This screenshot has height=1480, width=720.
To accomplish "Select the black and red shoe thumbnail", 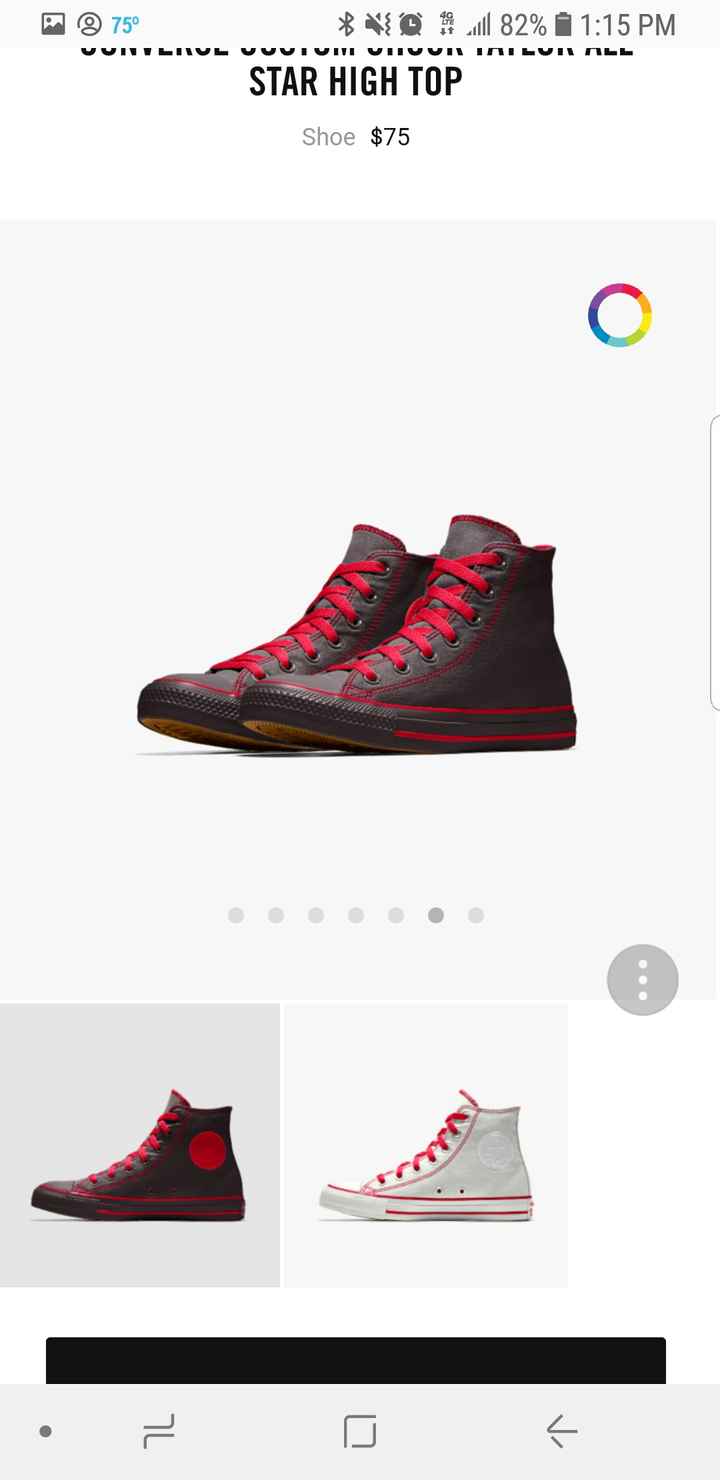I will (x=140, y=1146).
